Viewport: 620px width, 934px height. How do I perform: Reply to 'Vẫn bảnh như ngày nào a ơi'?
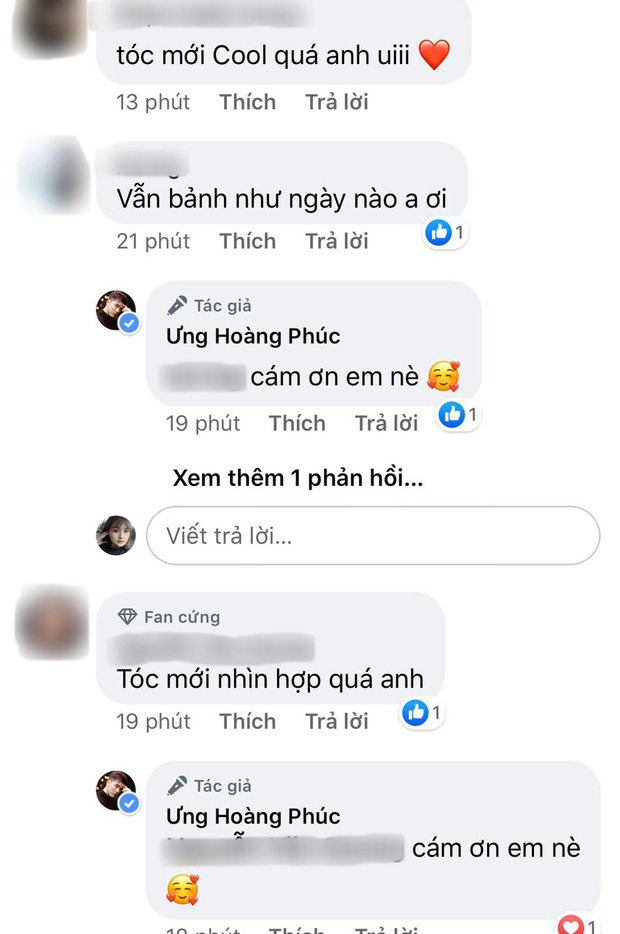click(336, 241)
